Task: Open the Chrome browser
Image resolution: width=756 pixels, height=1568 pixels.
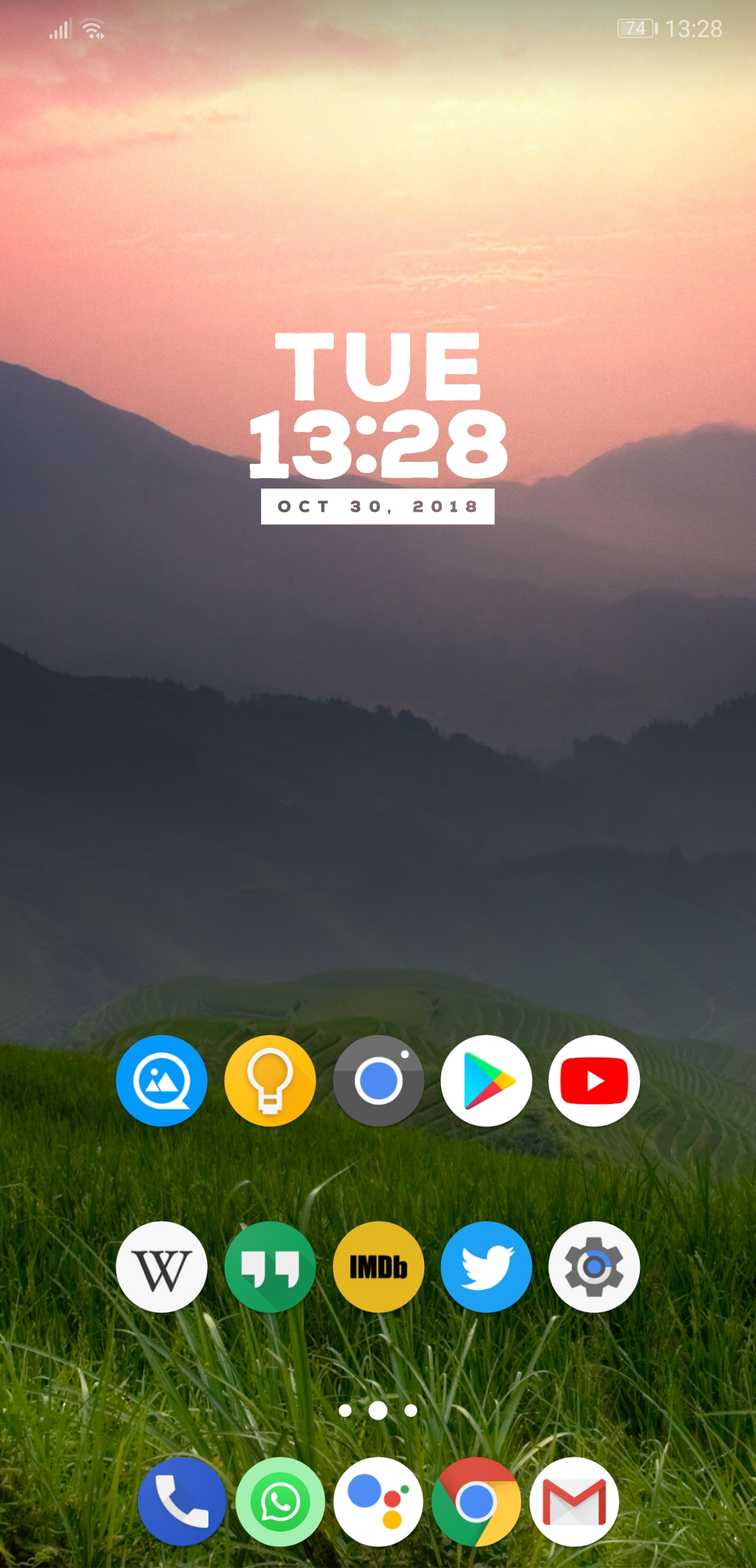Action: 476,1501
